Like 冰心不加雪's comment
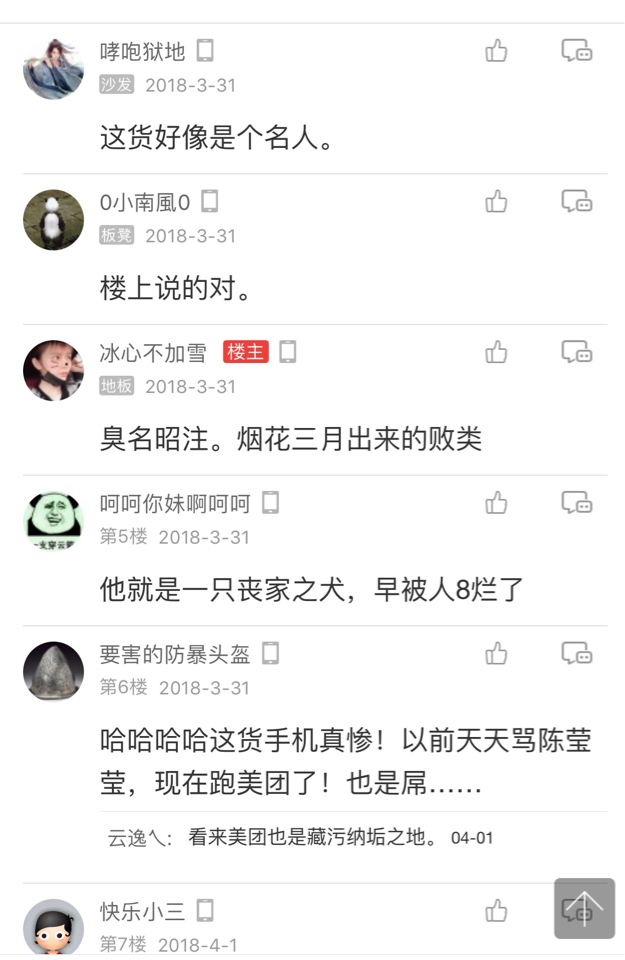The image size is (625, 960). point(496,352)
